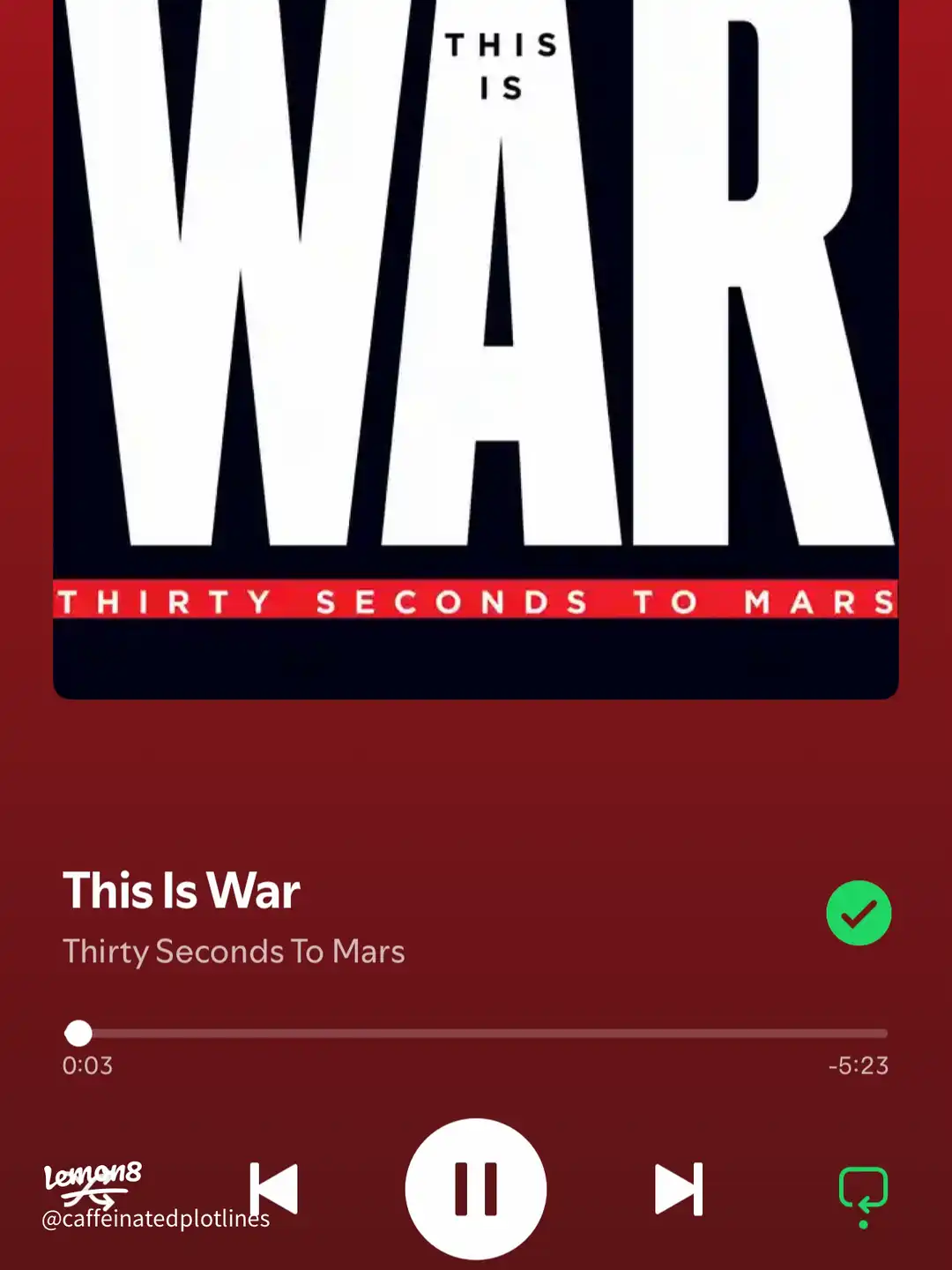This screenshot has width=952, height=1270.
Task: Tap the This Is War album cover
Action: tap(476, 353)
